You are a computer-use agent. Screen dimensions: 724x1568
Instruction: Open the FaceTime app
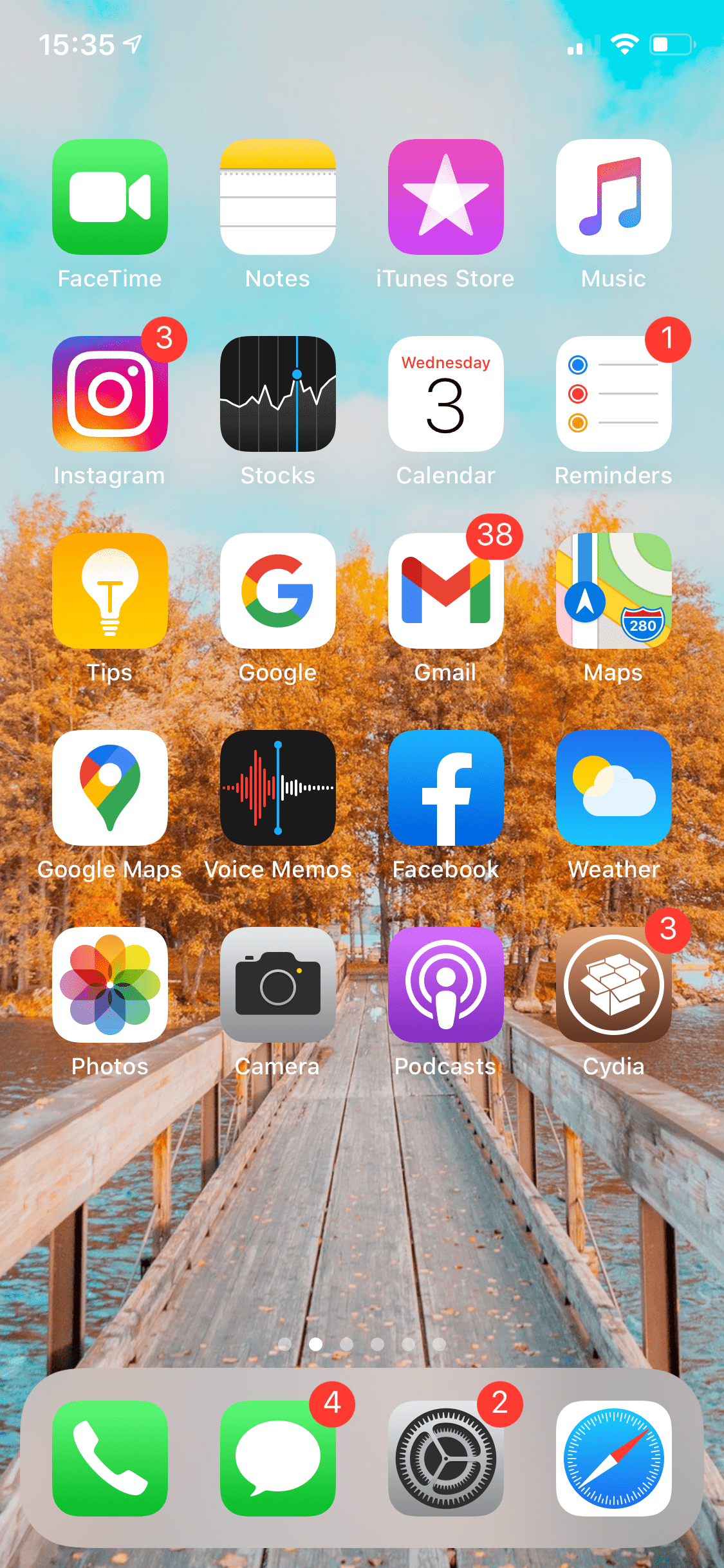[110, 197]
